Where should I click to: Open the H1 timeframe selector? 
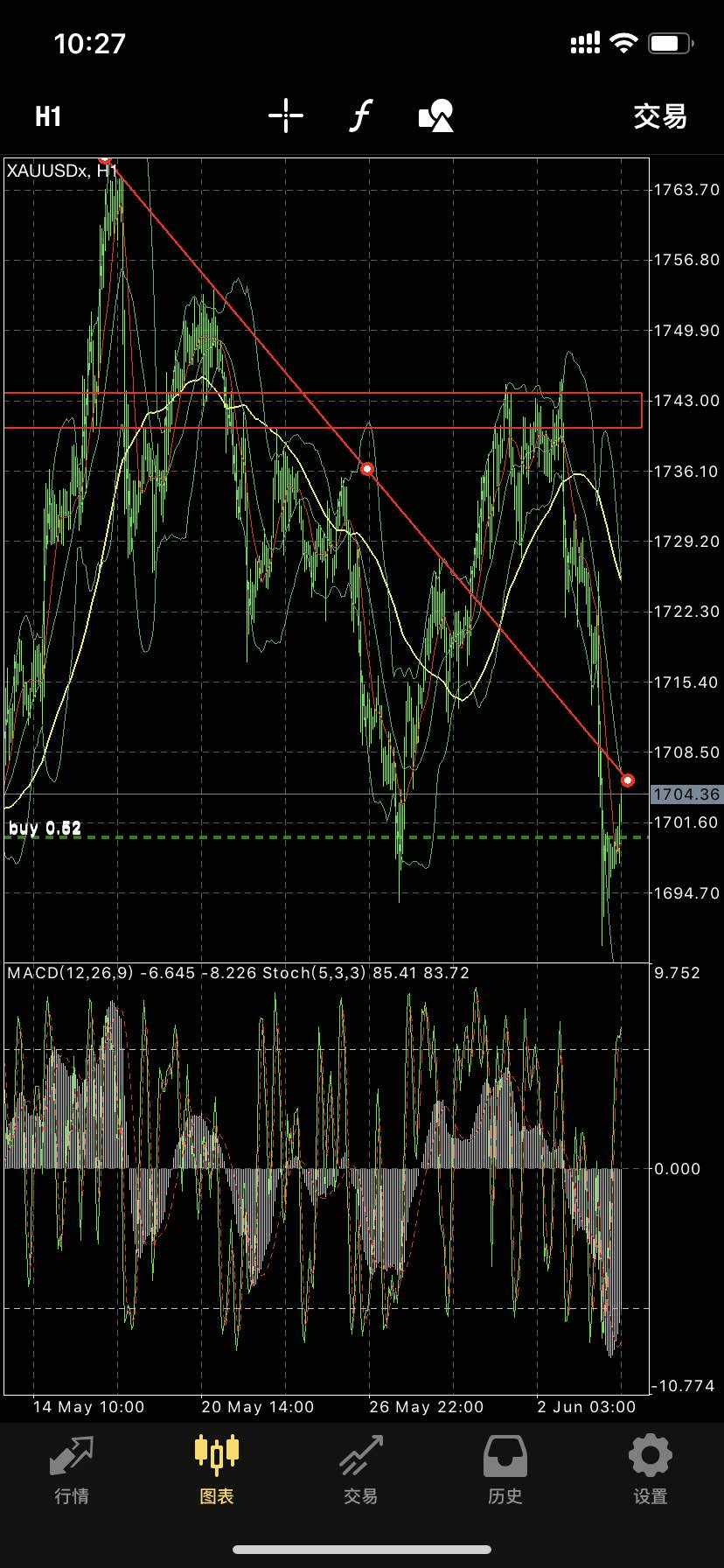(48, 116)
